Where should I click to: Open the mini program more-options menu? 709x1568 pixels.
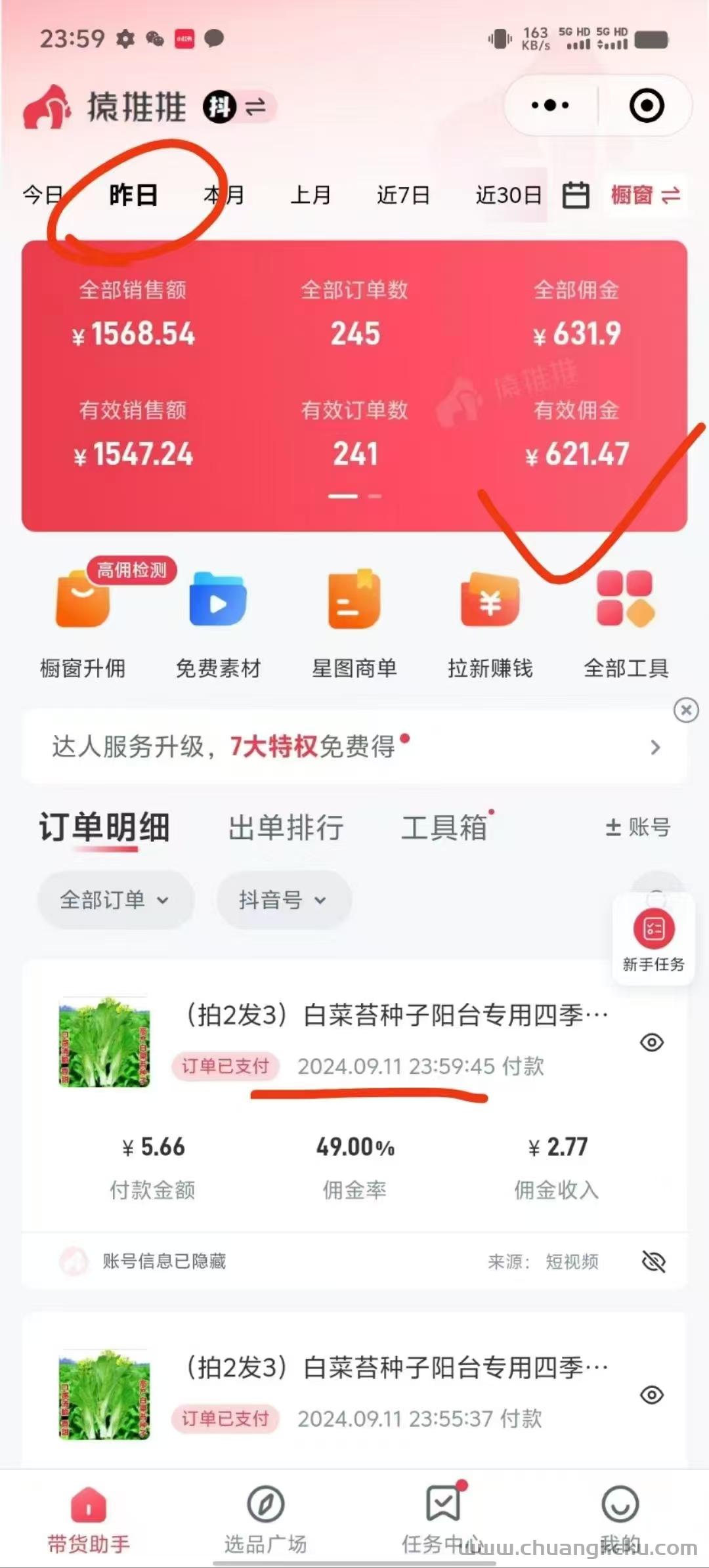(550, 105)
